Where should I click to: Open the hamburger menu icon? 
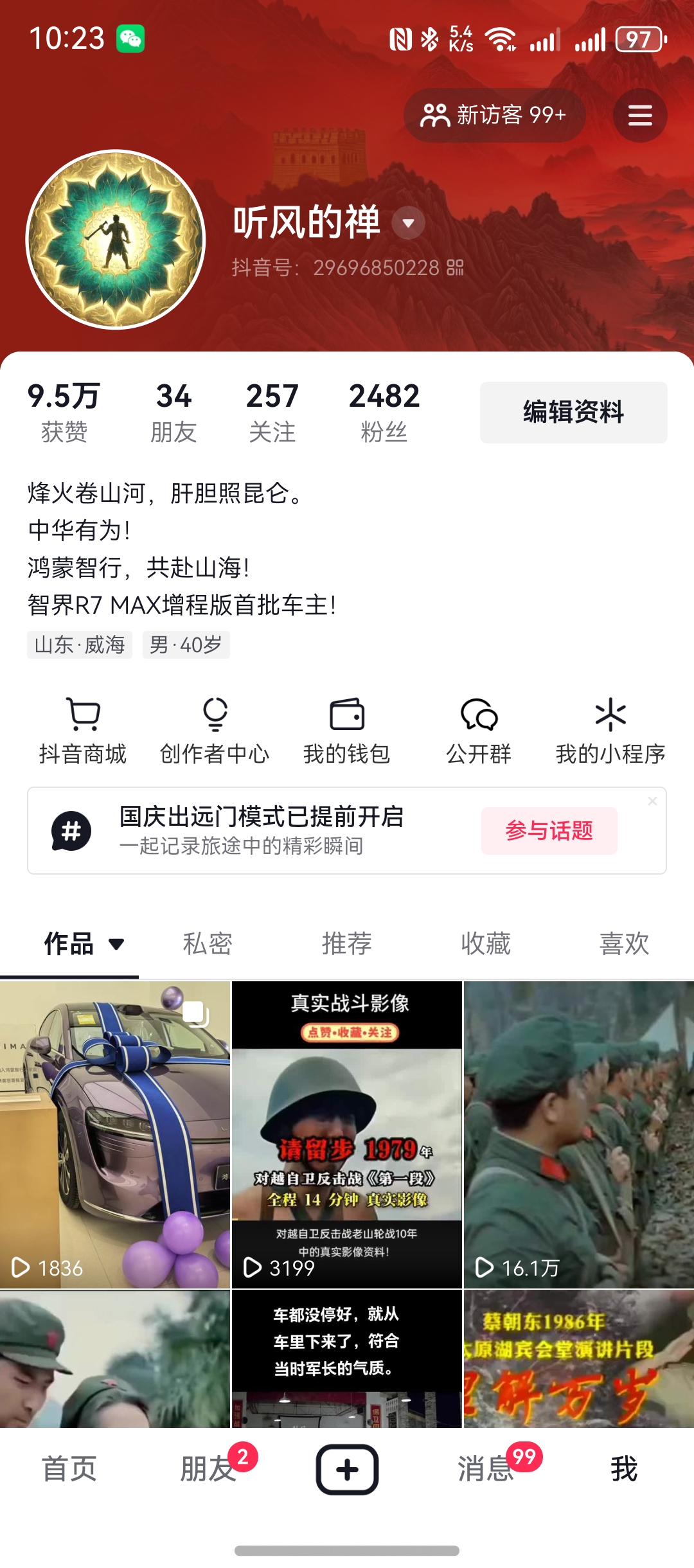(640, 116)
